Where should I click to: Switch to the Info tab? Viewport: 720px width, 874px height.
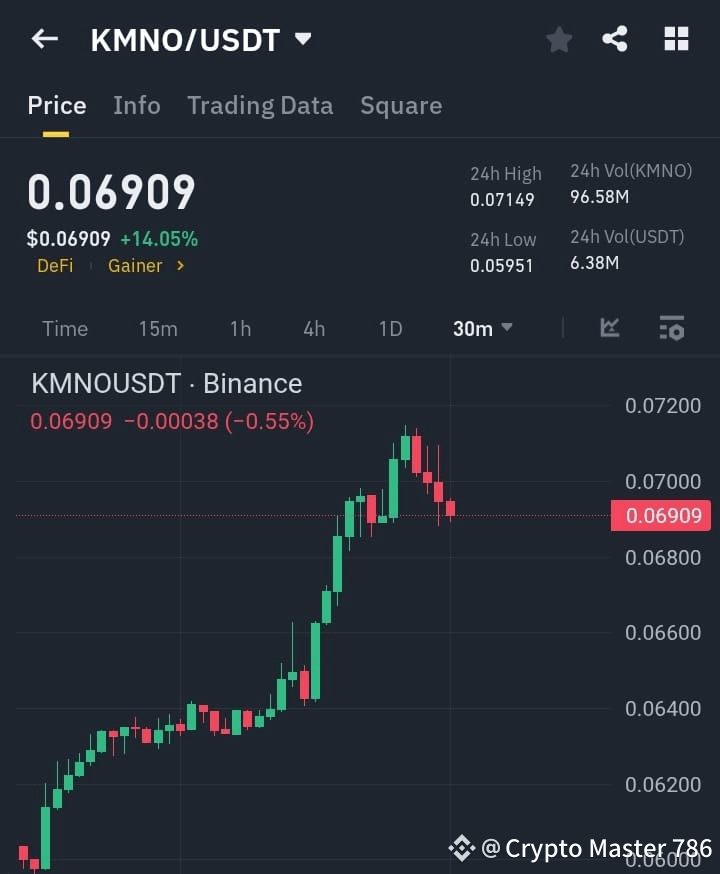click(x=137, y=105)
